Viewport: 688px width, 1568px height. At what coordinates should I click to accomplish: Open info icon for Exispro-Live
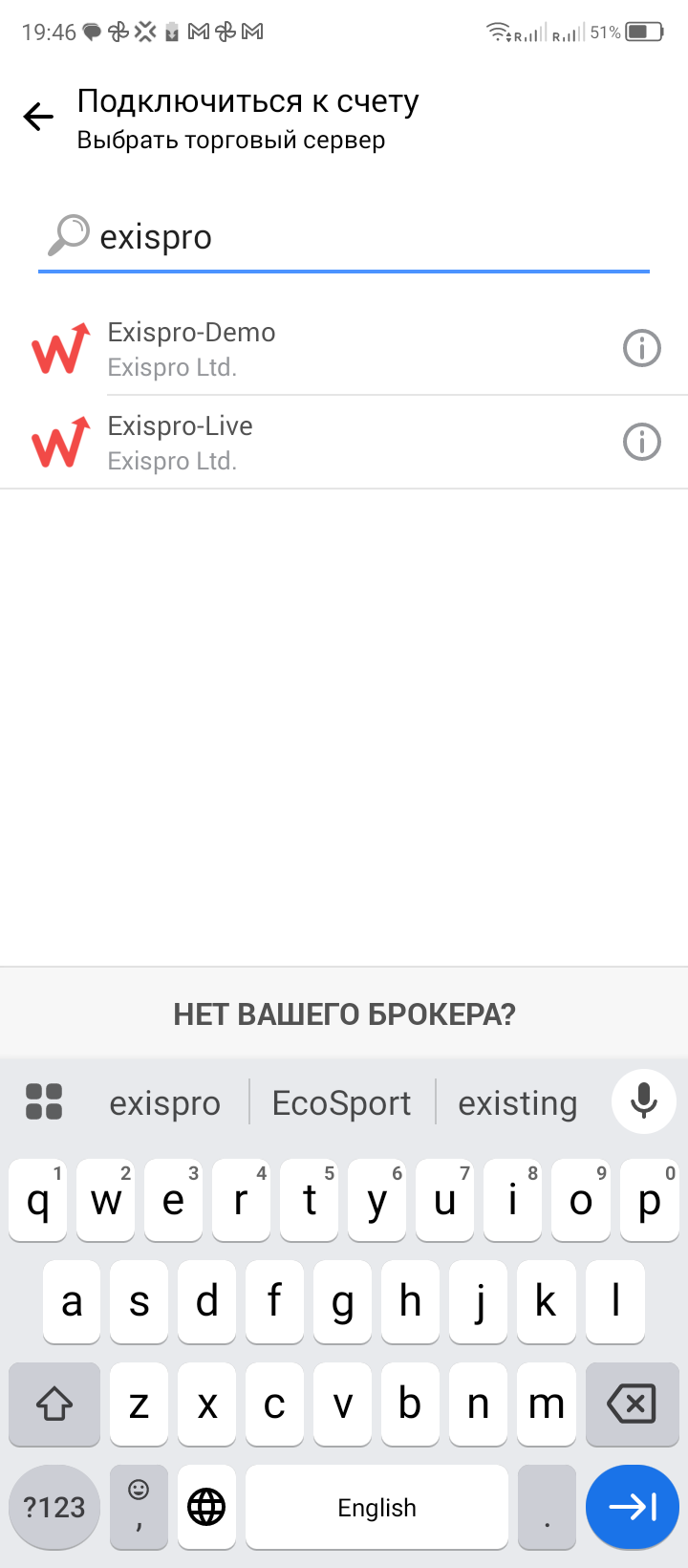click(x=642, y=442)
